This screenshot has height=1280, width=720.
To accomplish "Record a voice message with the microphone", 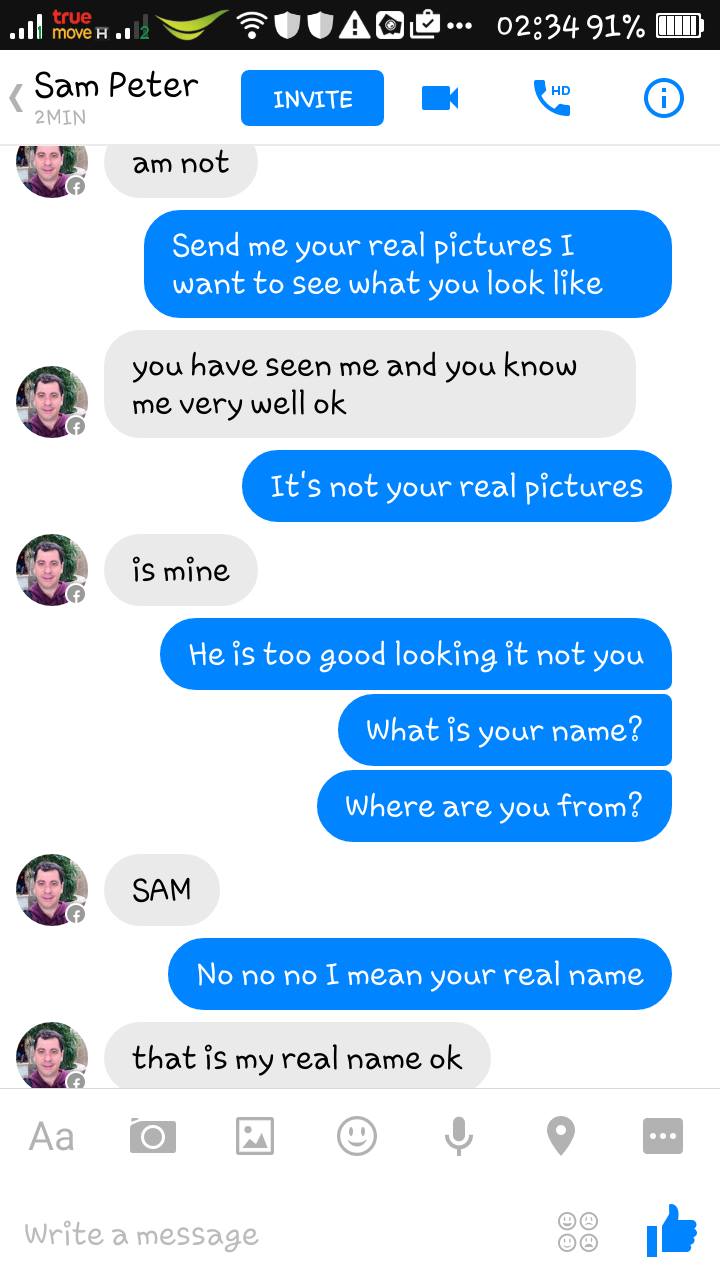I will (459, 1136).
